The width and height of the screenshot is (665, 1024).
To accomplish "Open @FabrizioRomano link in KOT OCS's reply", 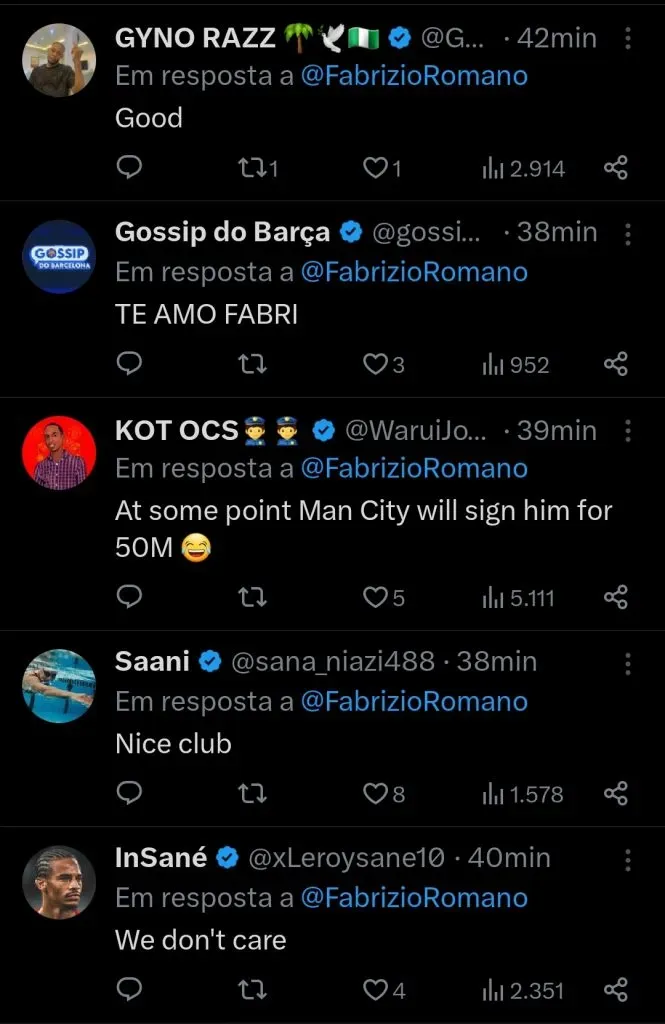I will tap(413, 469).
